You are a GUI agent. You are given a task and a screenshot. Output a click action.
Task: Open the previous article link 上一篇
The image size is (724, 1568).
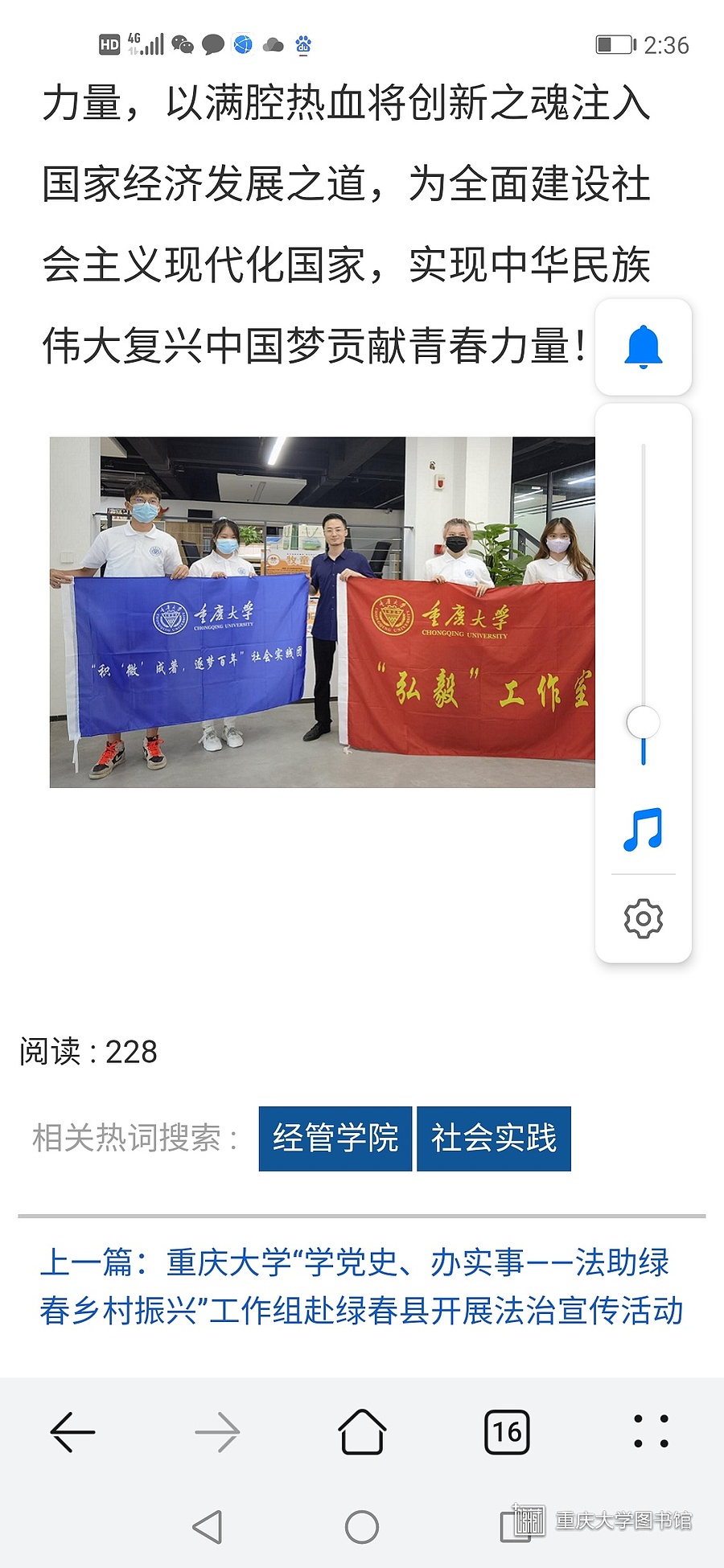coord(361,1287)
